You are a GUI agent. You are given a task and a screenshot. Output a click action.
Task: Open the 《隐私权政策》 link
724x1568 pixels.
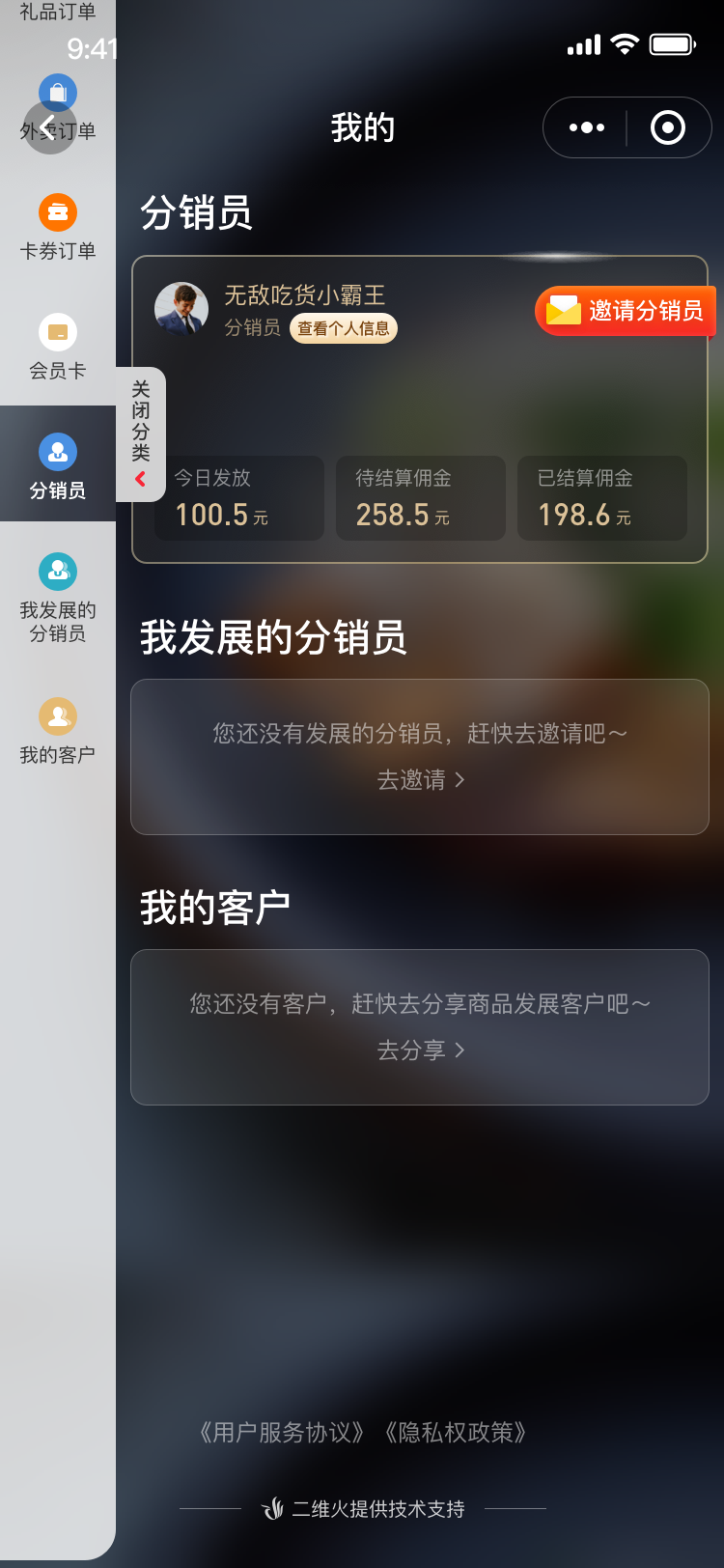tap(455, 1432)
